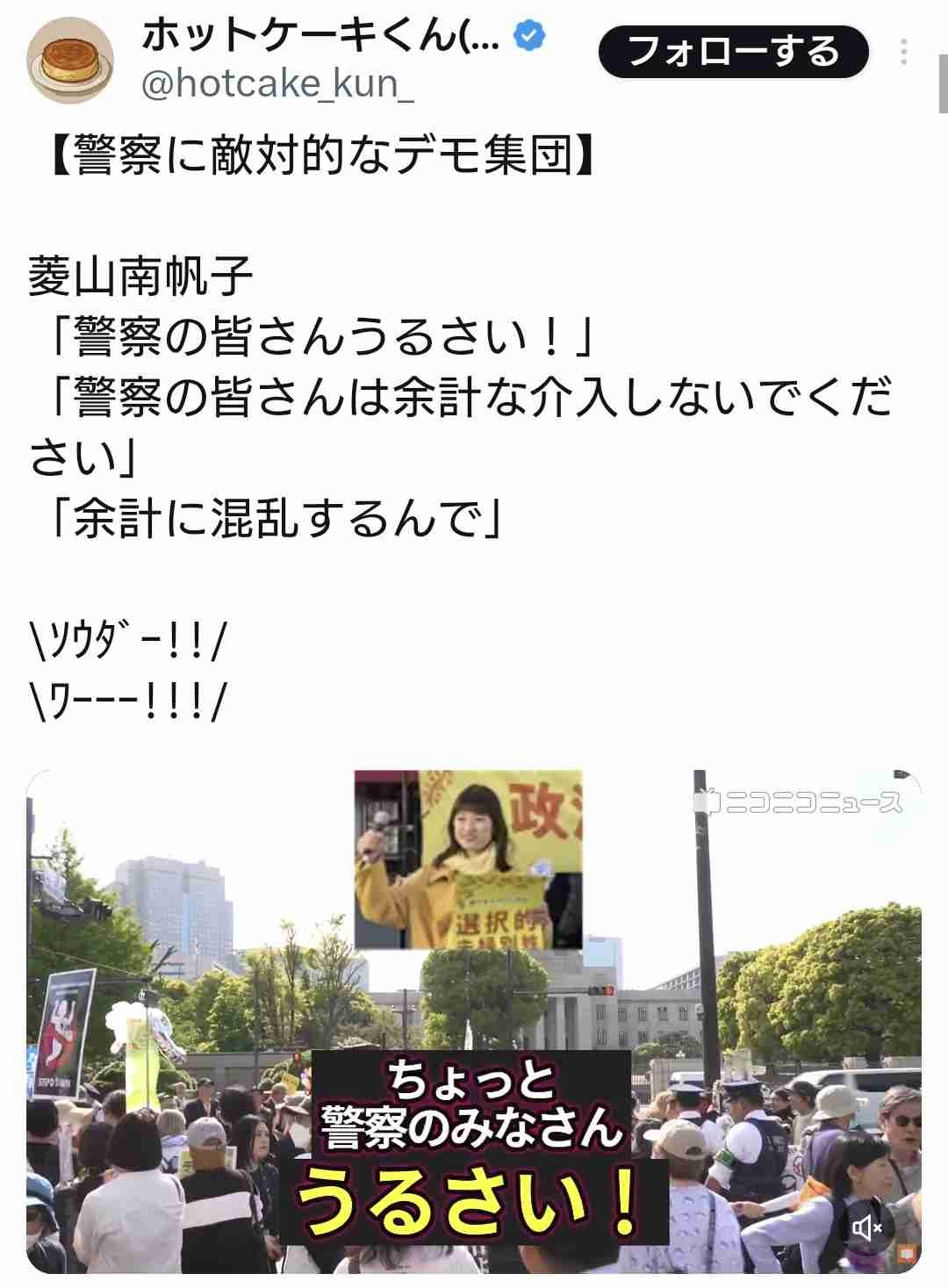Tap the フォローする button
The width and height of the screenshot is (948, 1288).
pyautogui.click(x=733, y=52)
